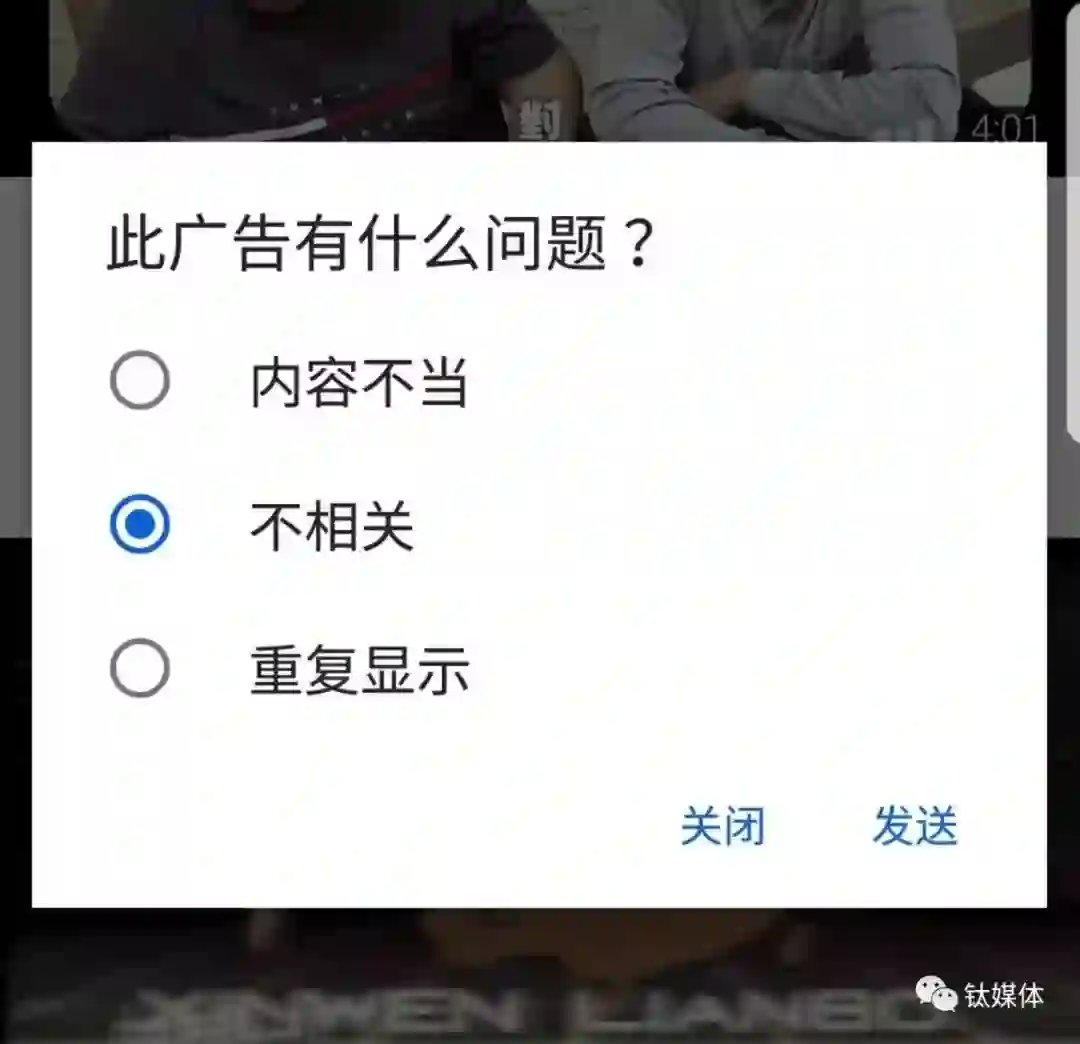Screen dimensions: 1080x1044
Task: Choose the 不相关 radio option
Action: [140, 524]
